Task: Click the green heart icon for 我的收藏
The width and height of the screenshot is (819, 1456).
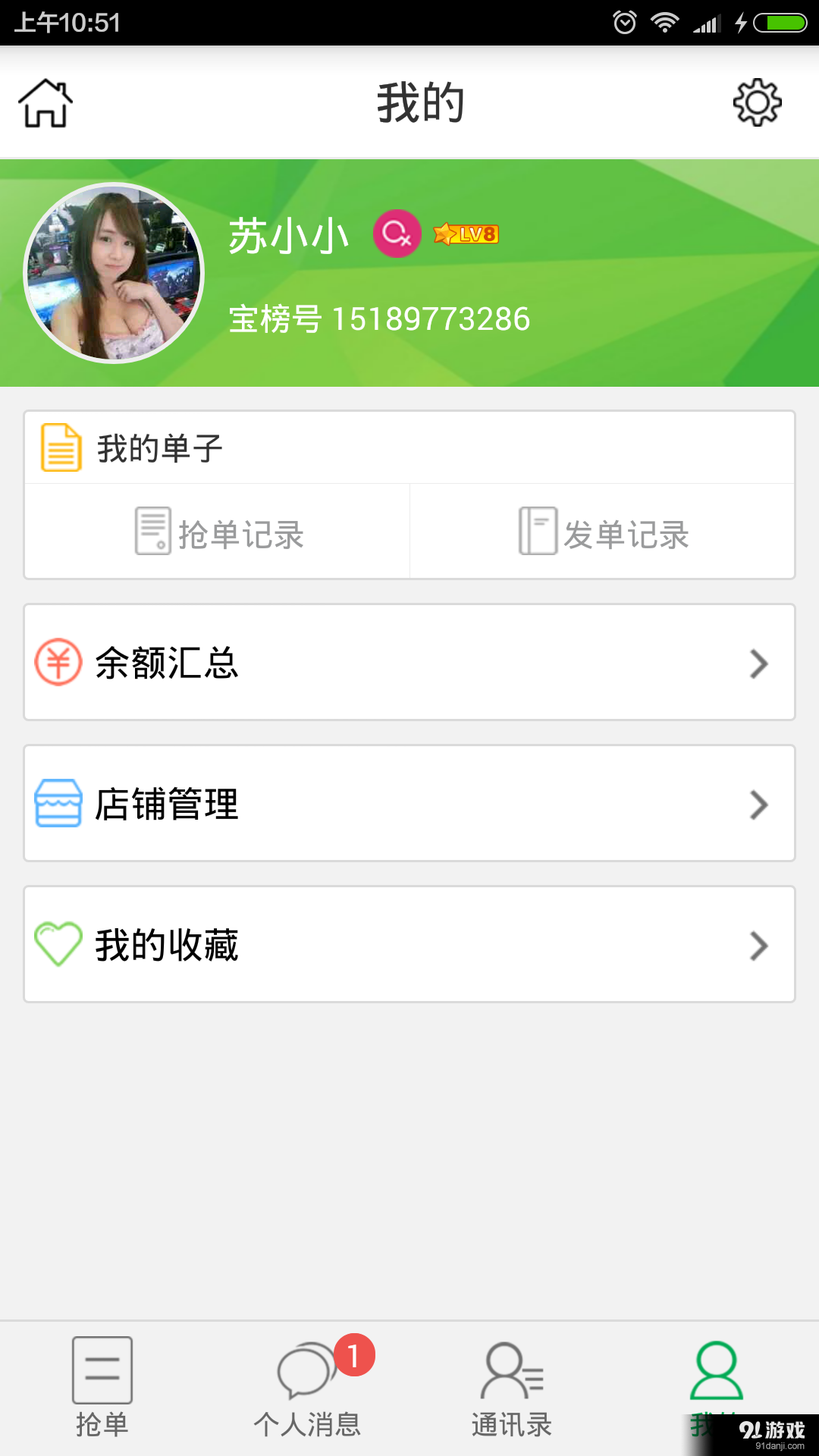Action: coord(58,944)
